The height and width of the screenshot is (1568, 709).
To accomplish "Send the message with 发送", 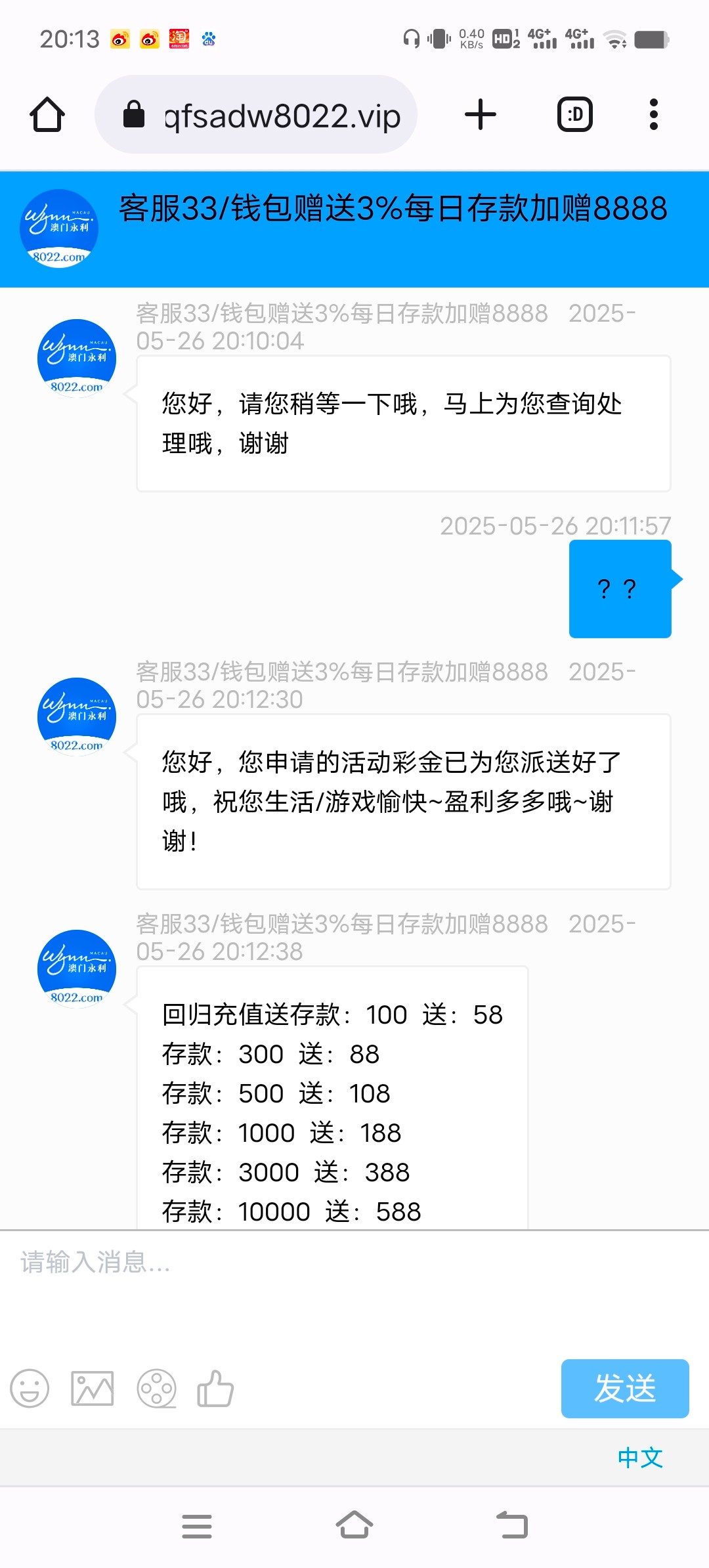I will click(624, 1388).
